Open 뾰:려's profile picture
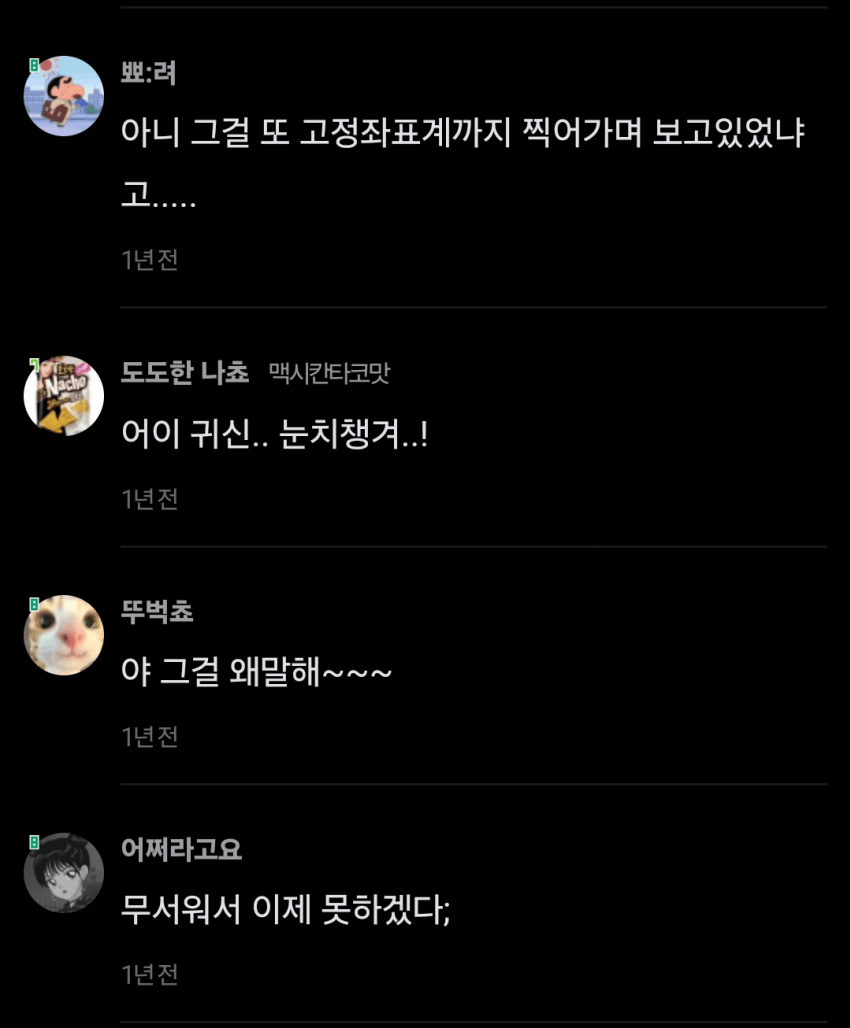Viewport: 850px width, 1028px height. (64, 96)
